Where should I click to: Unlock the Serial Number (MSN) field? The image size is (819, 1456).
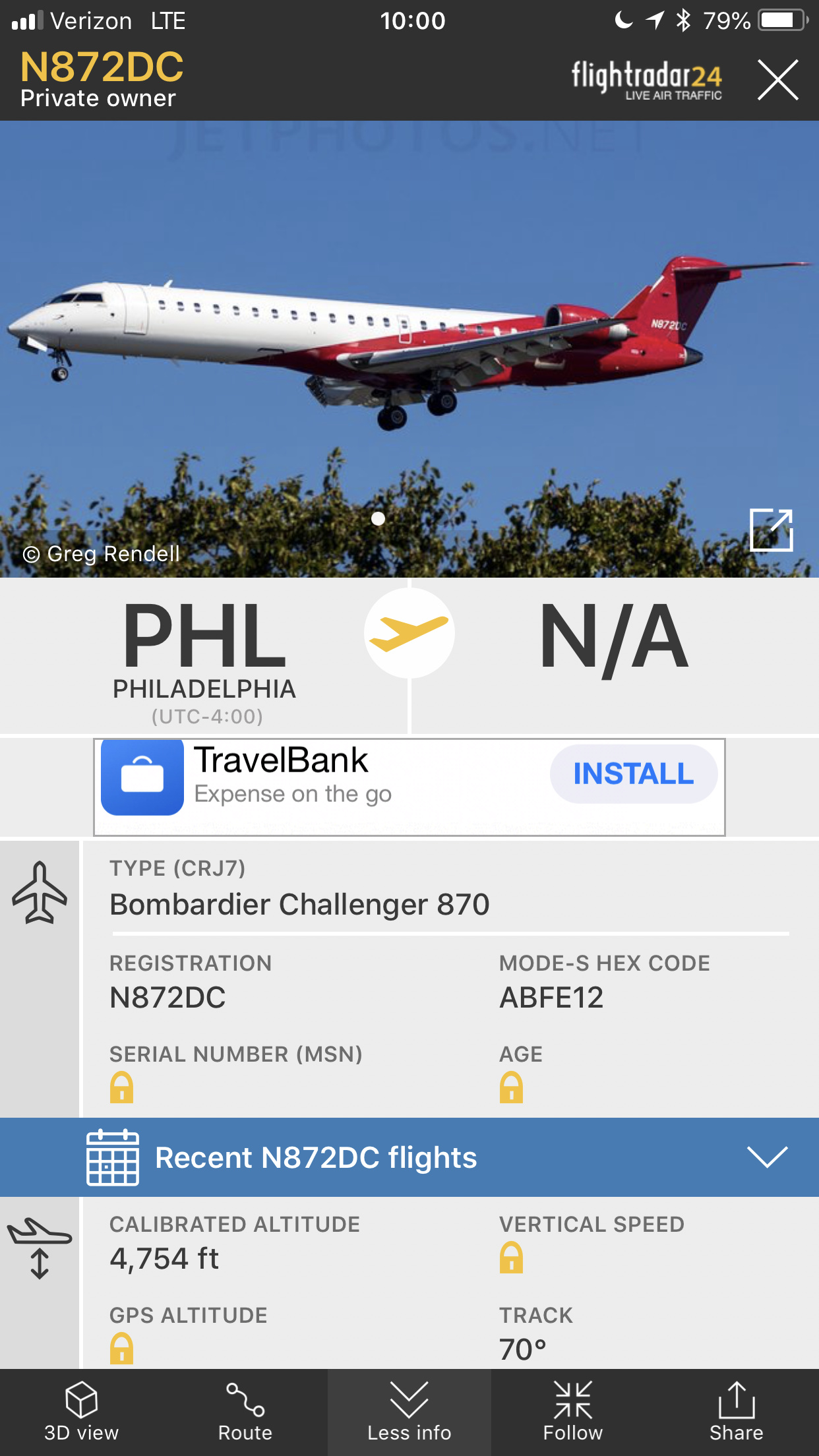point(121,1087)
